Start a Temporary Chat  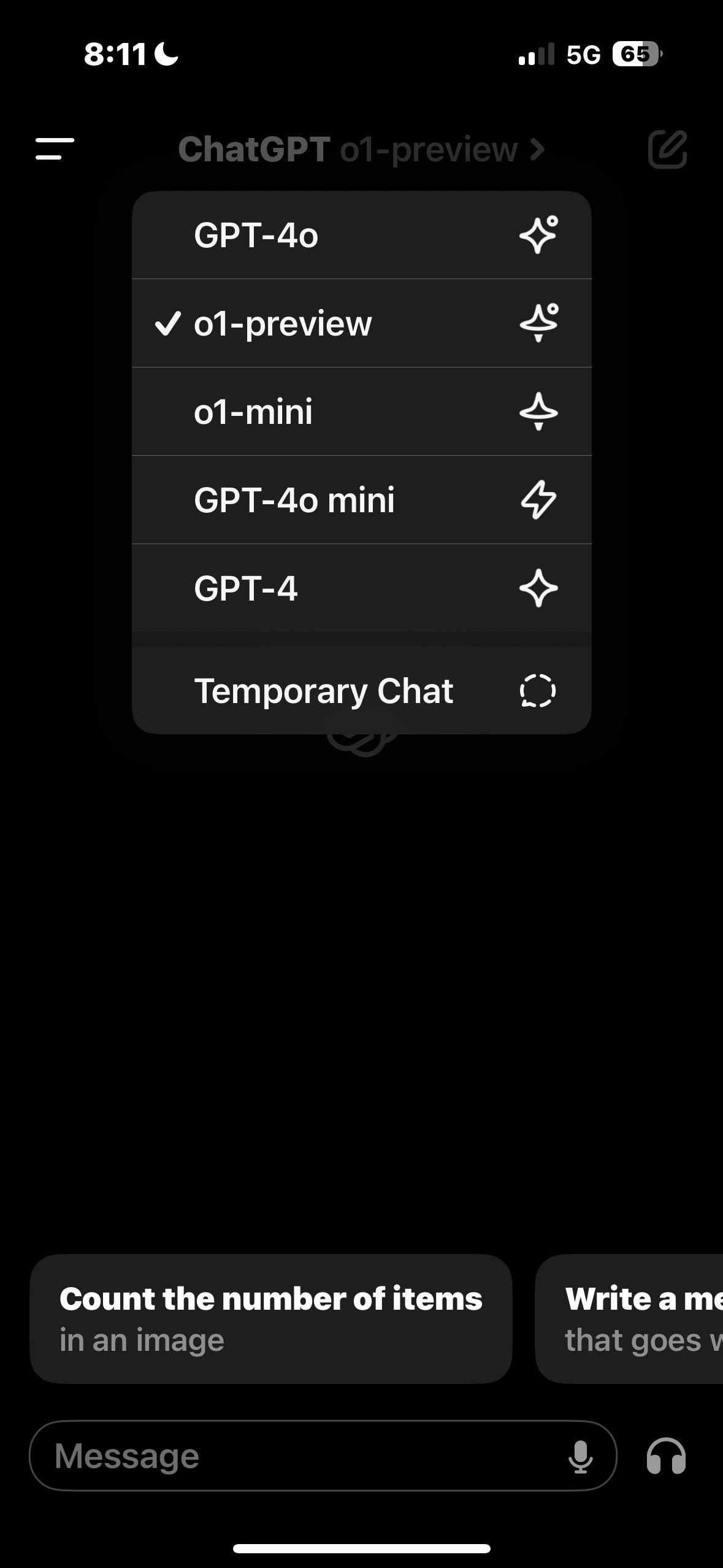point(362,691)
